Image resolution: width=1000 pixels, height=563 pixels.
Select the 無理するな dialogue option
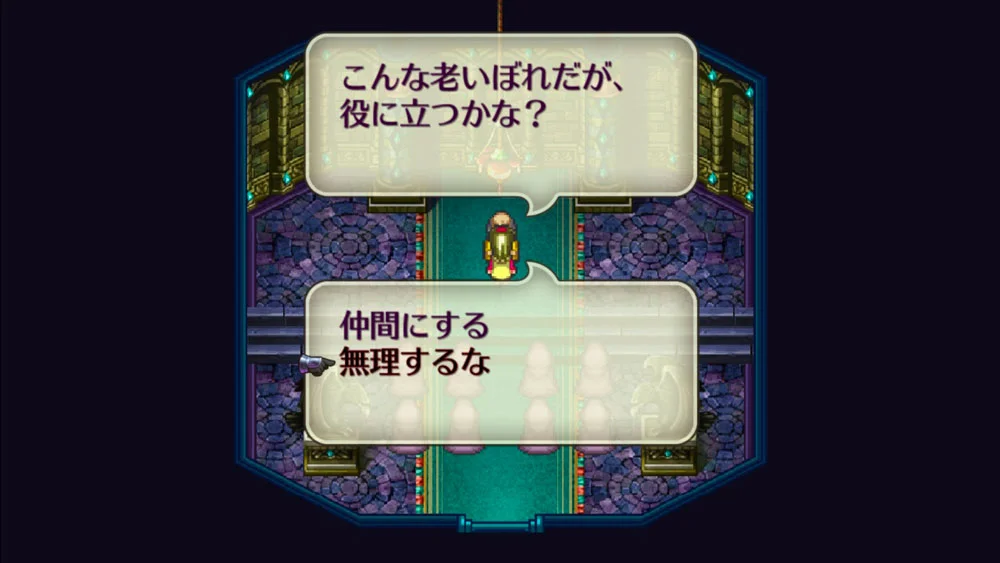point(415,361)
